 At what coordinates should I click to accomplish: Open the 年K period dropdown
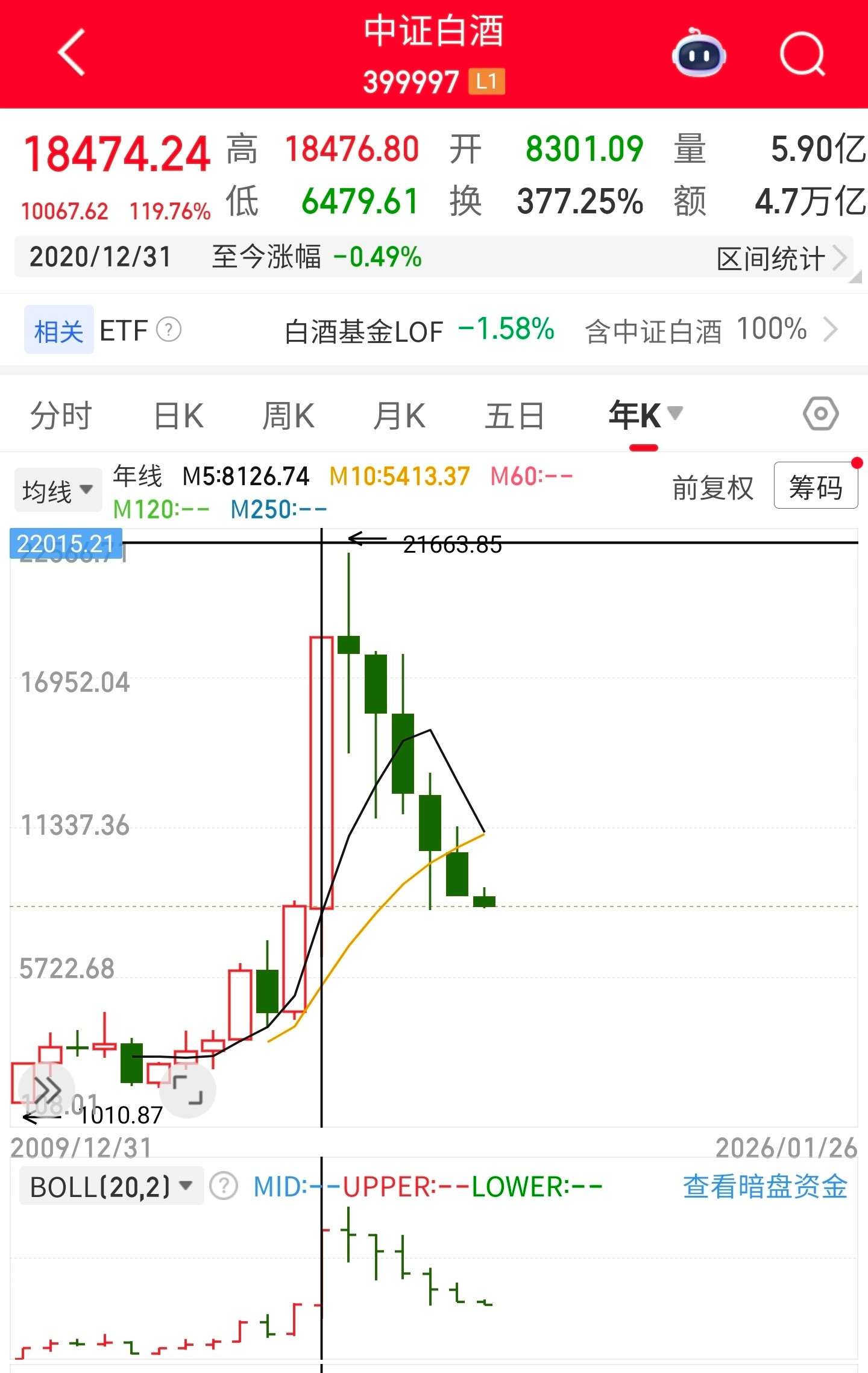643,416
